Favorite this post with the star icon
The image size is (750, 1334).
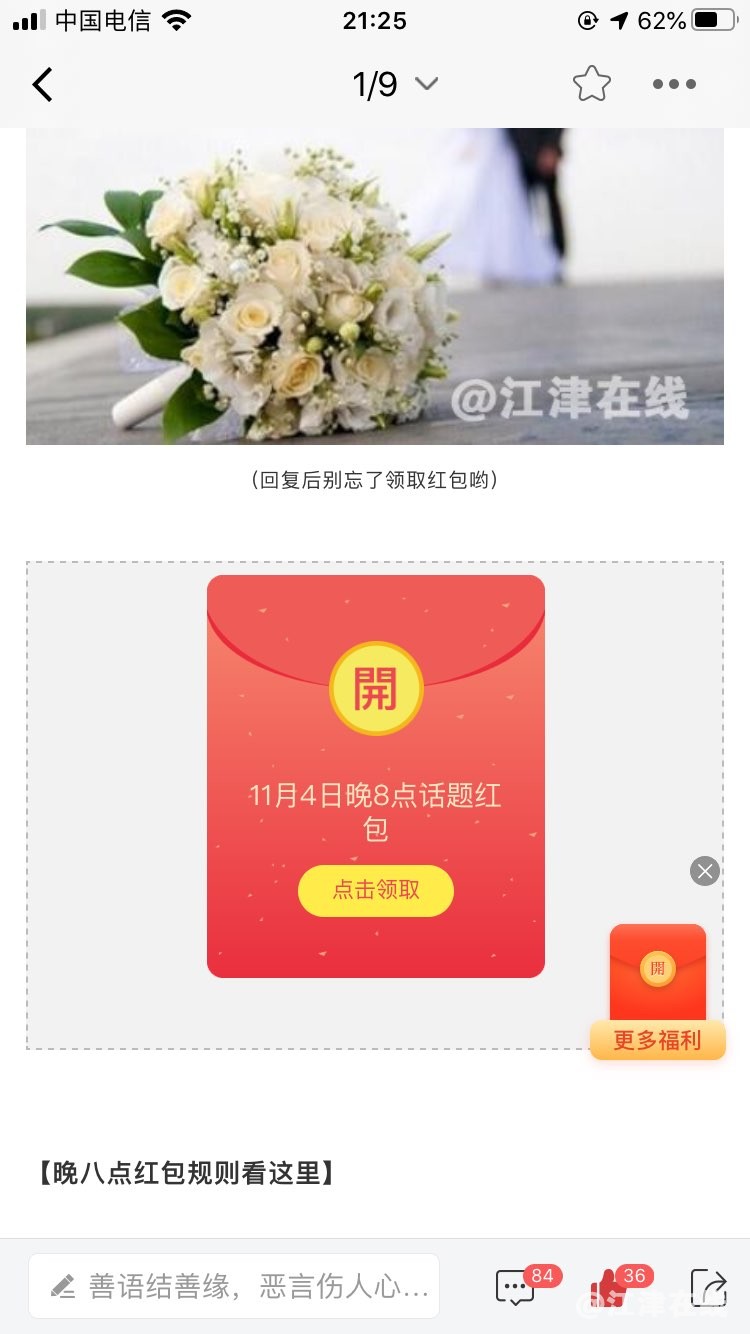[x=591, y=85]
